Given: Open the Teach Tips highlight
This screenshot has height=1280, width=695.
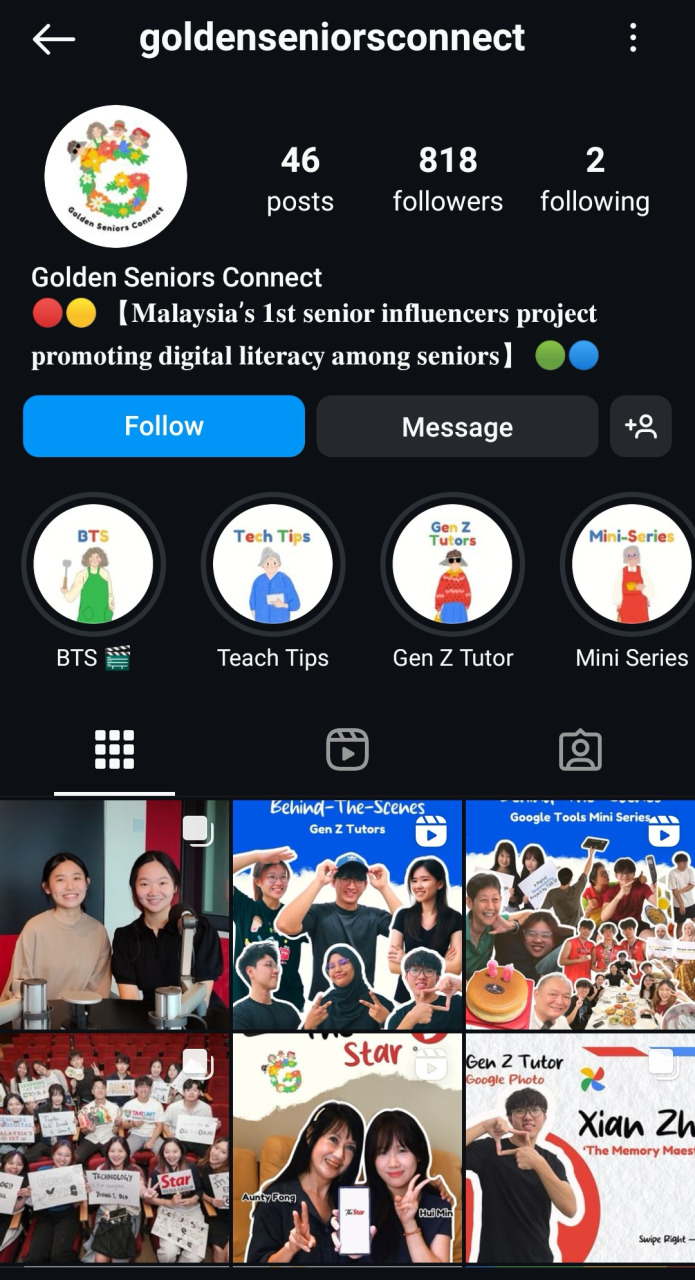Looking at the screenshot, I should pyautogui.click(x=272, y=565).
